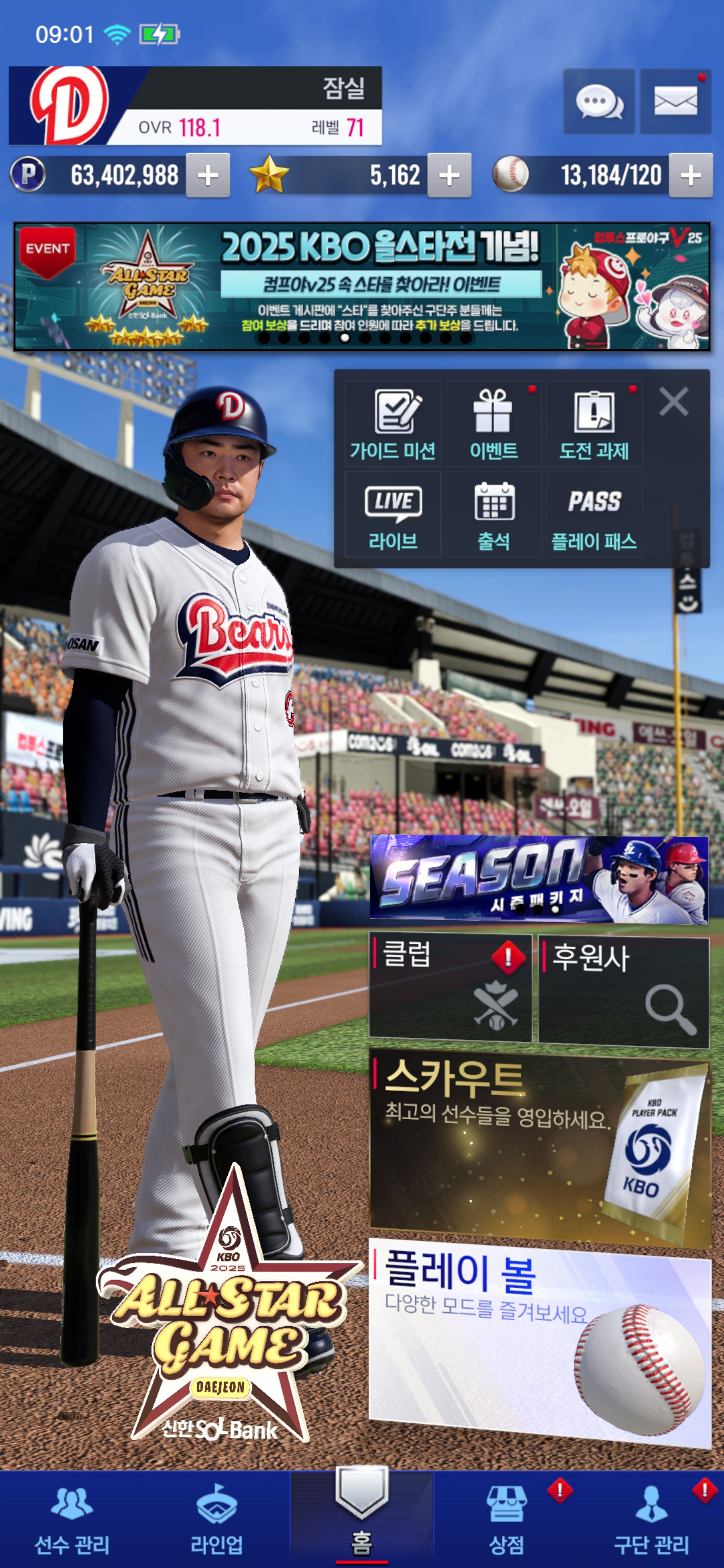Close the quick menu panel
The height and width of the screenshot is (1568, 724).
pos(673,402)
